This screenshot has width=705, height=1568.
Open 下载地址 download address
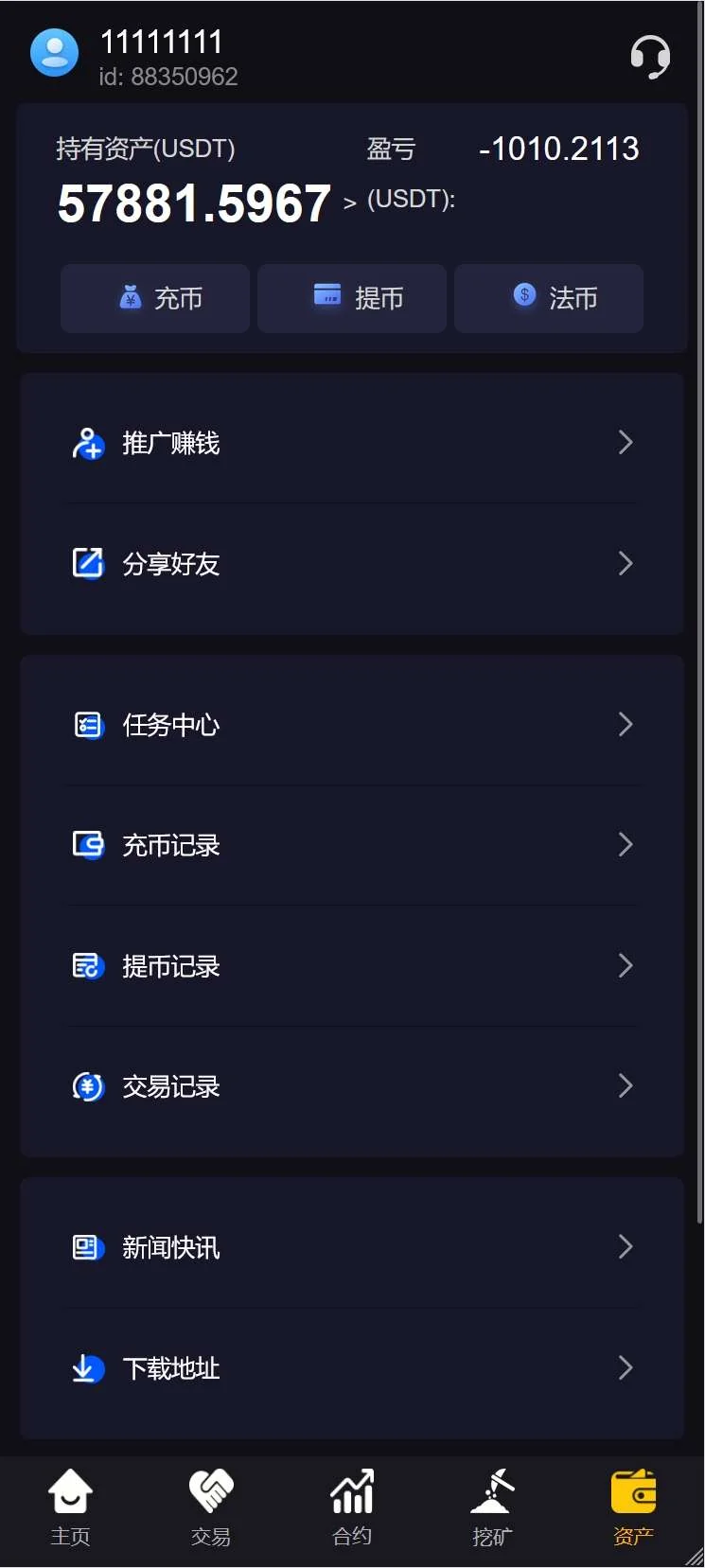(352, 1368)
